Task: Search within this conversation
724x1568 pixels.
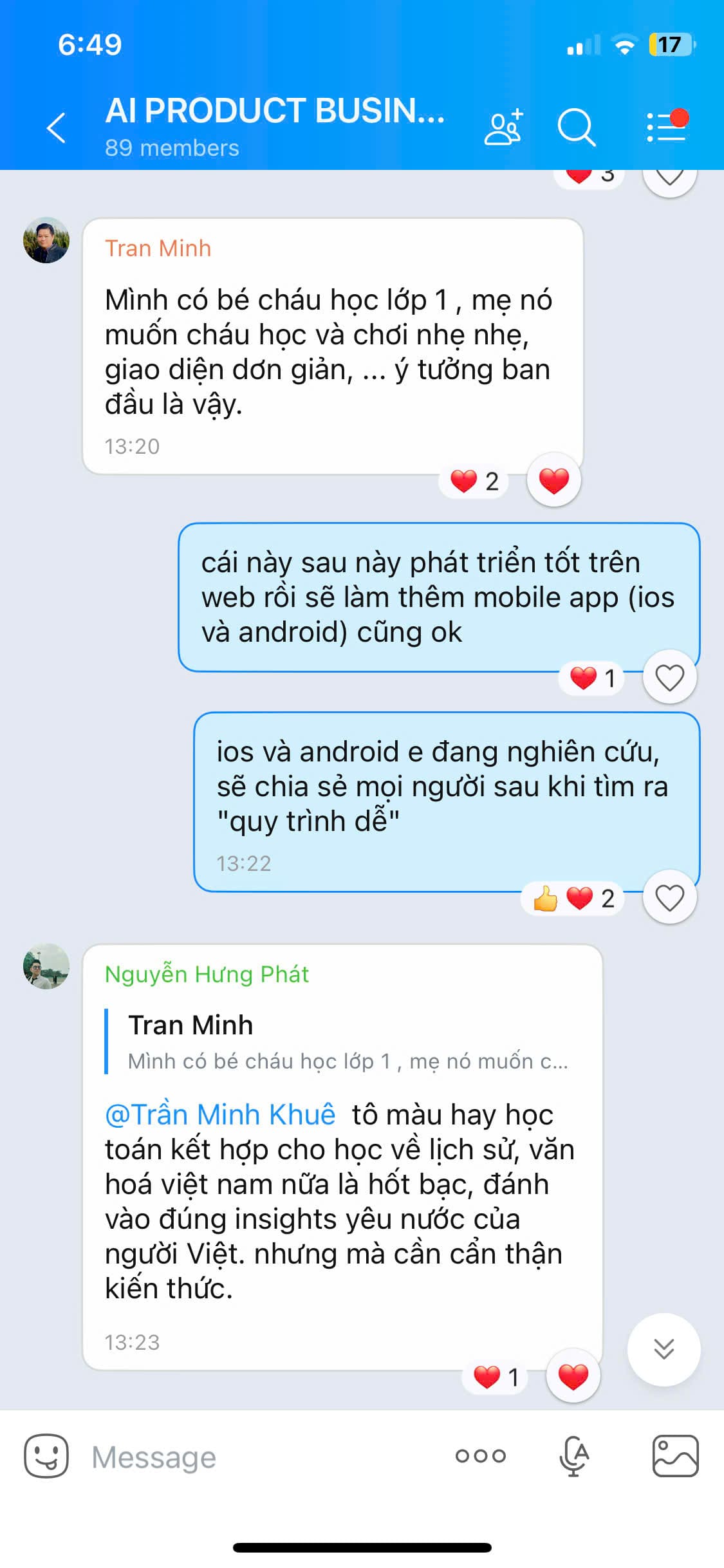Action: coord(575,127)
